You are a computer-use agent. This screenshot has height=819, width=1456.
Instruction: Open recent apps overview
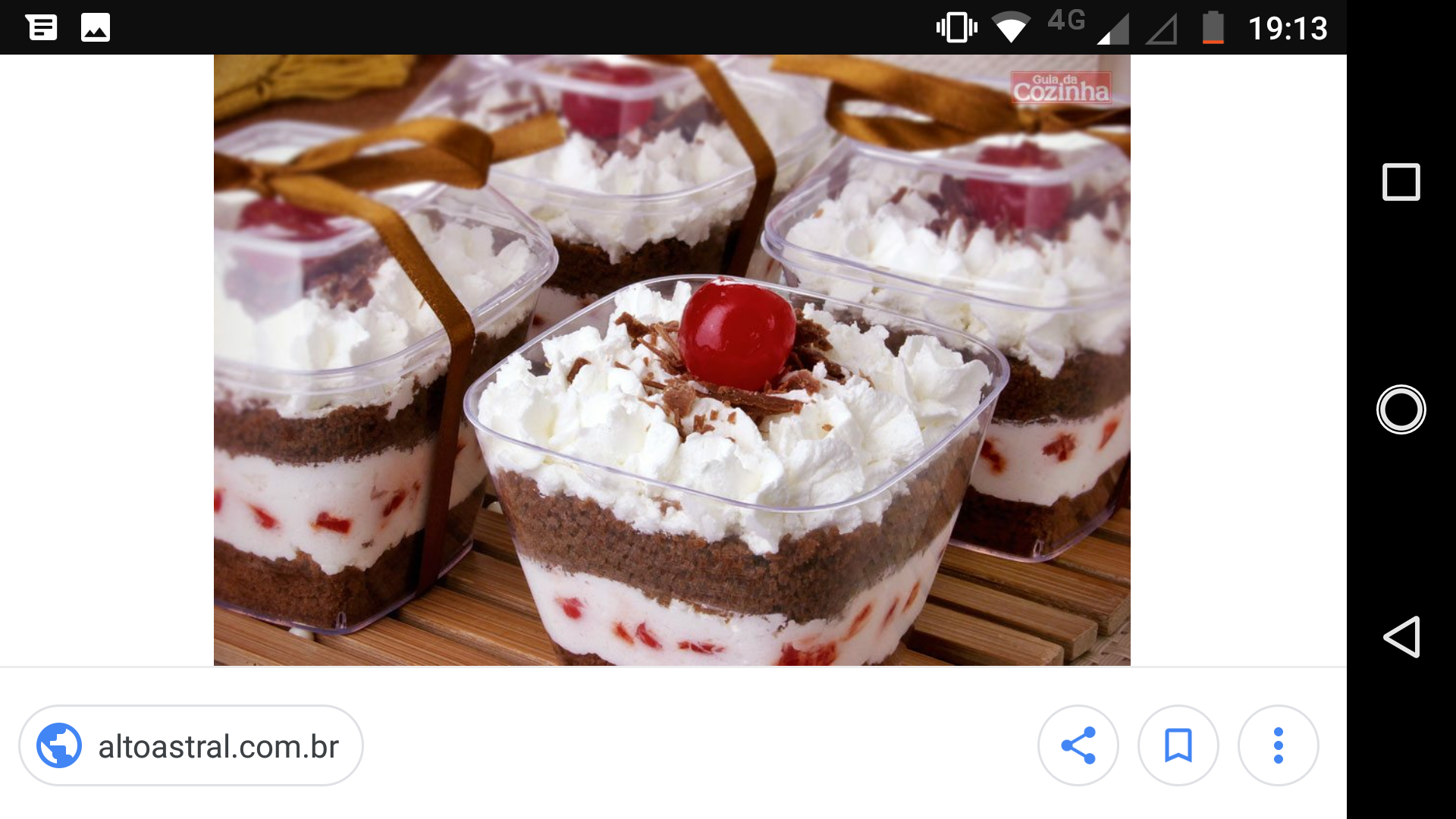click(x=1401, y=182)
